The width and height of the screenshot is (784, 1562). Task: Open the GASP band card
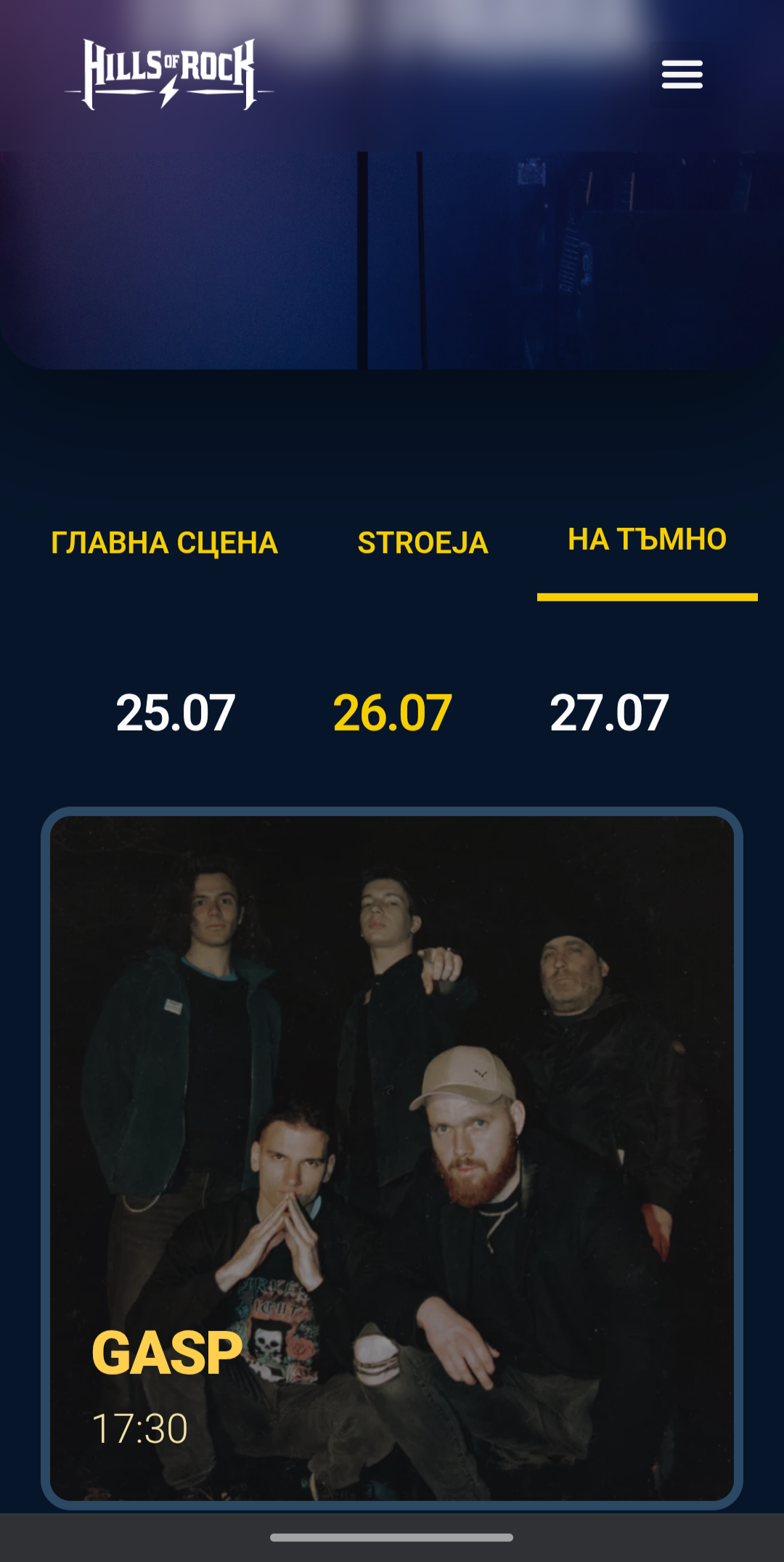[x=392, y=1158]
